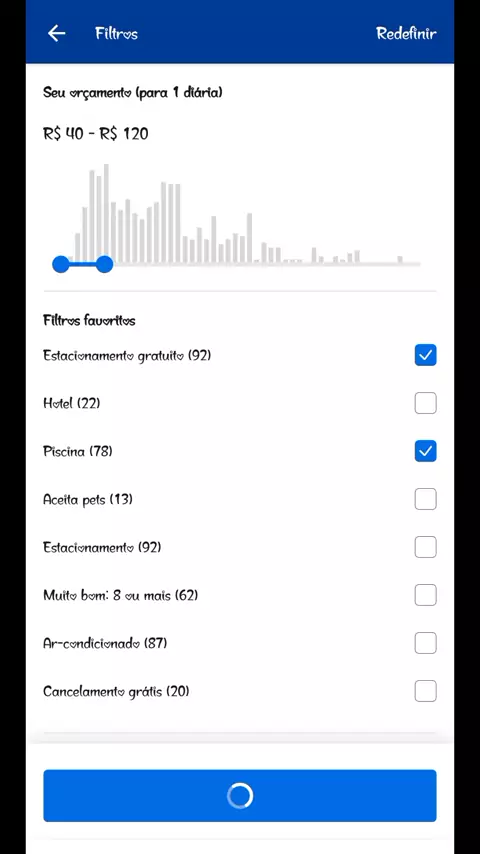Tap the maximum budget slider handle
Viewport: 480px width, 854px height.
[104, 265]
